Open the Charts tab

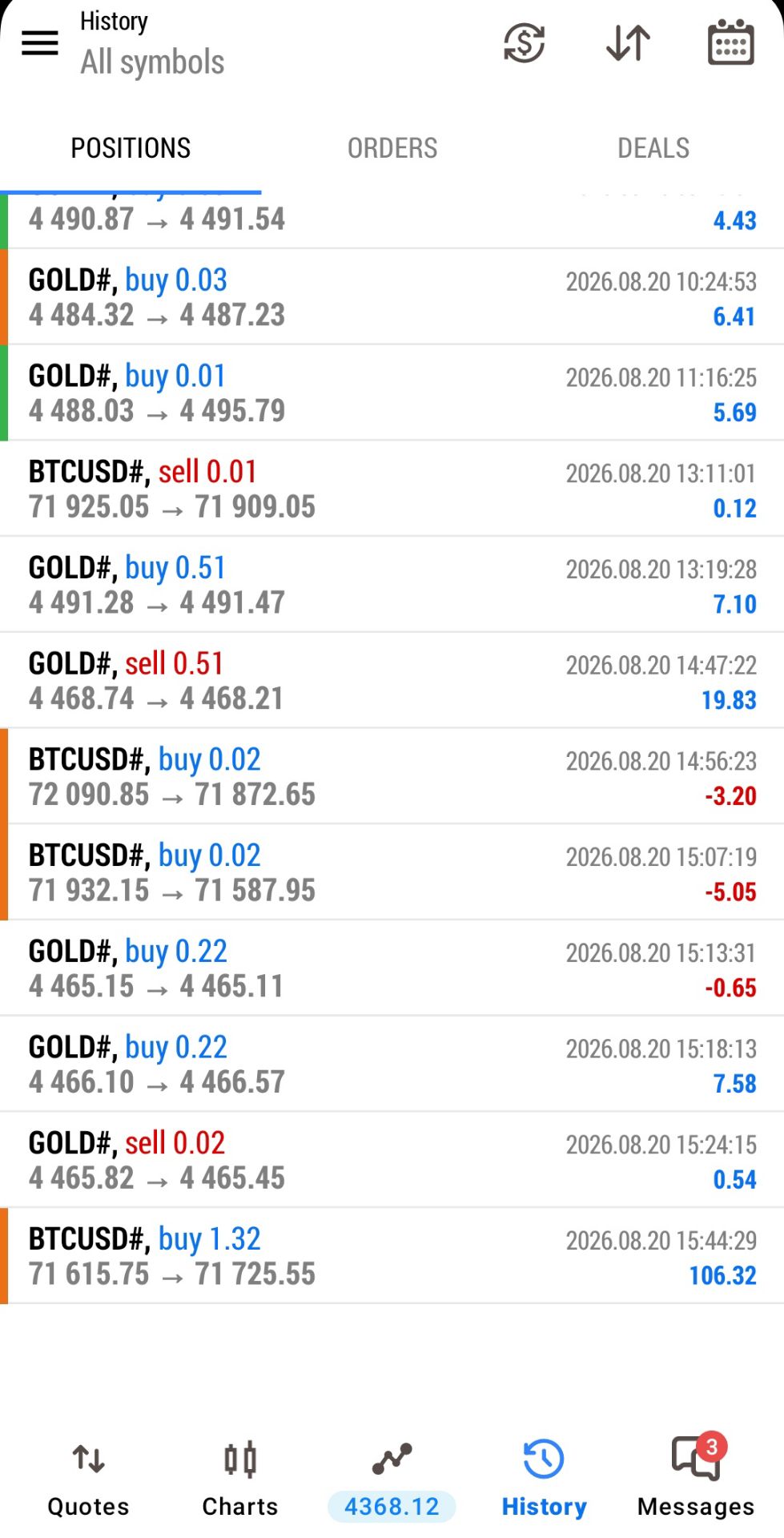(x=240, y=1479)
